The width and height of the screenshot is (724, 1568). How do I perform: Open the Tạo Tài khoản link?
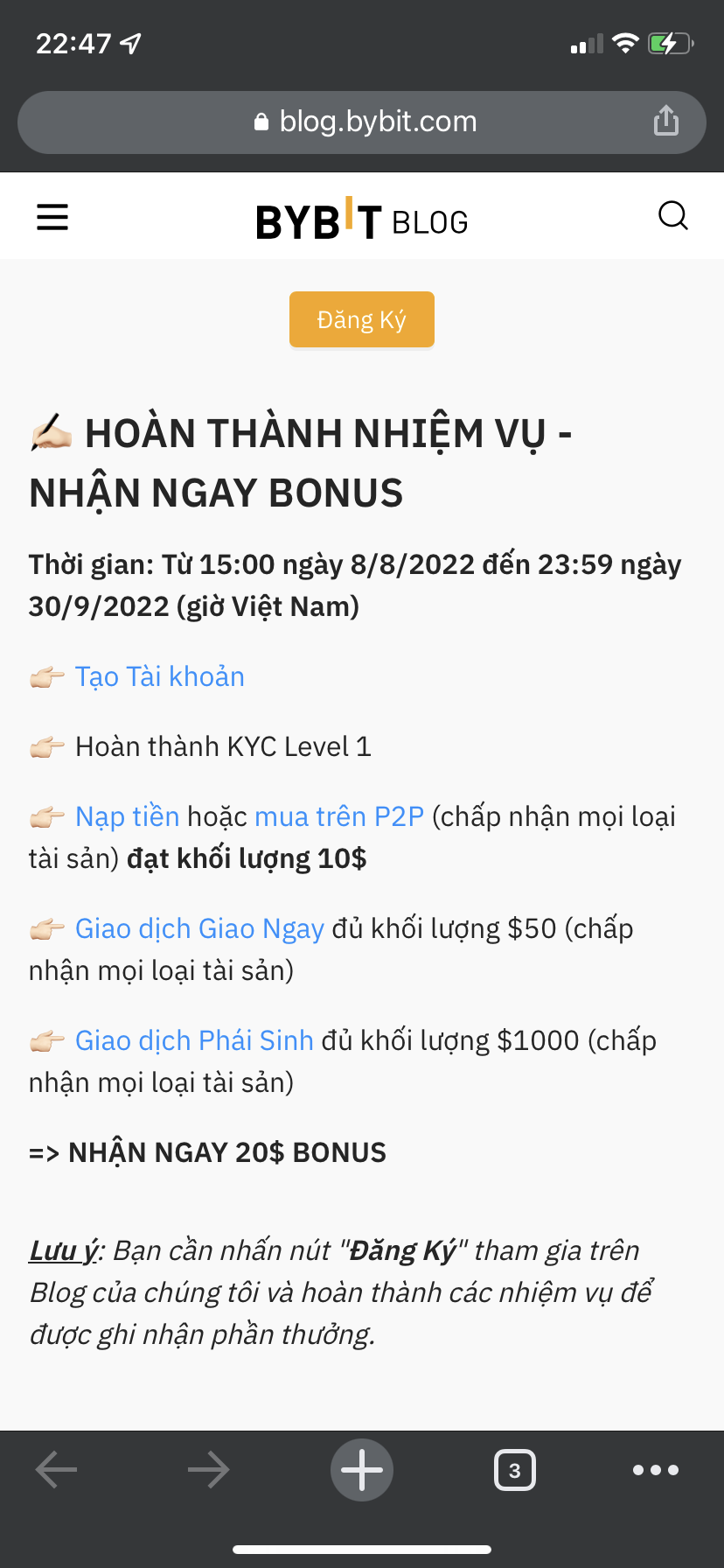(x=160, y=676)
